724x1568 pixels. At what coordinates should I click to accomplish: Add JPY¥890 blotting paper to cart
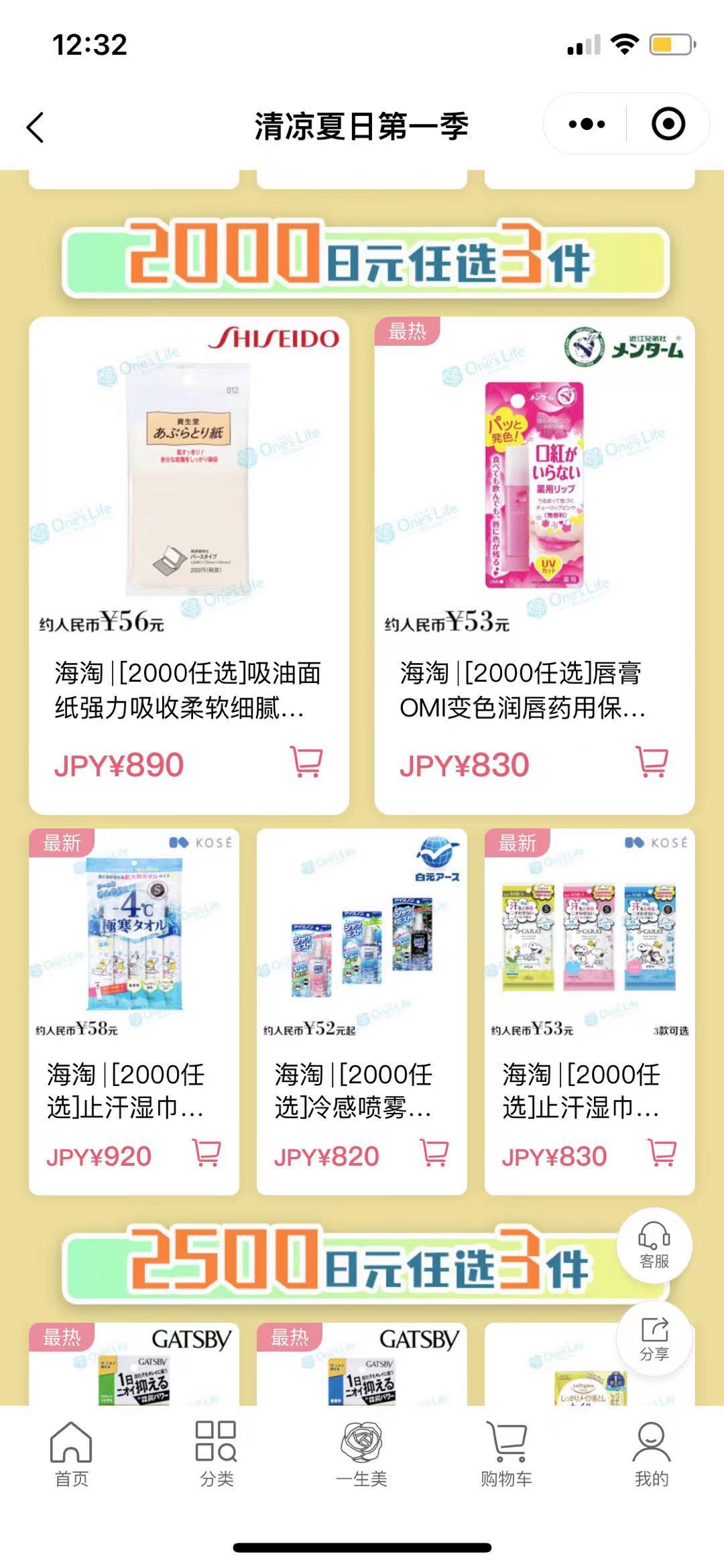(x=306, y=762)
